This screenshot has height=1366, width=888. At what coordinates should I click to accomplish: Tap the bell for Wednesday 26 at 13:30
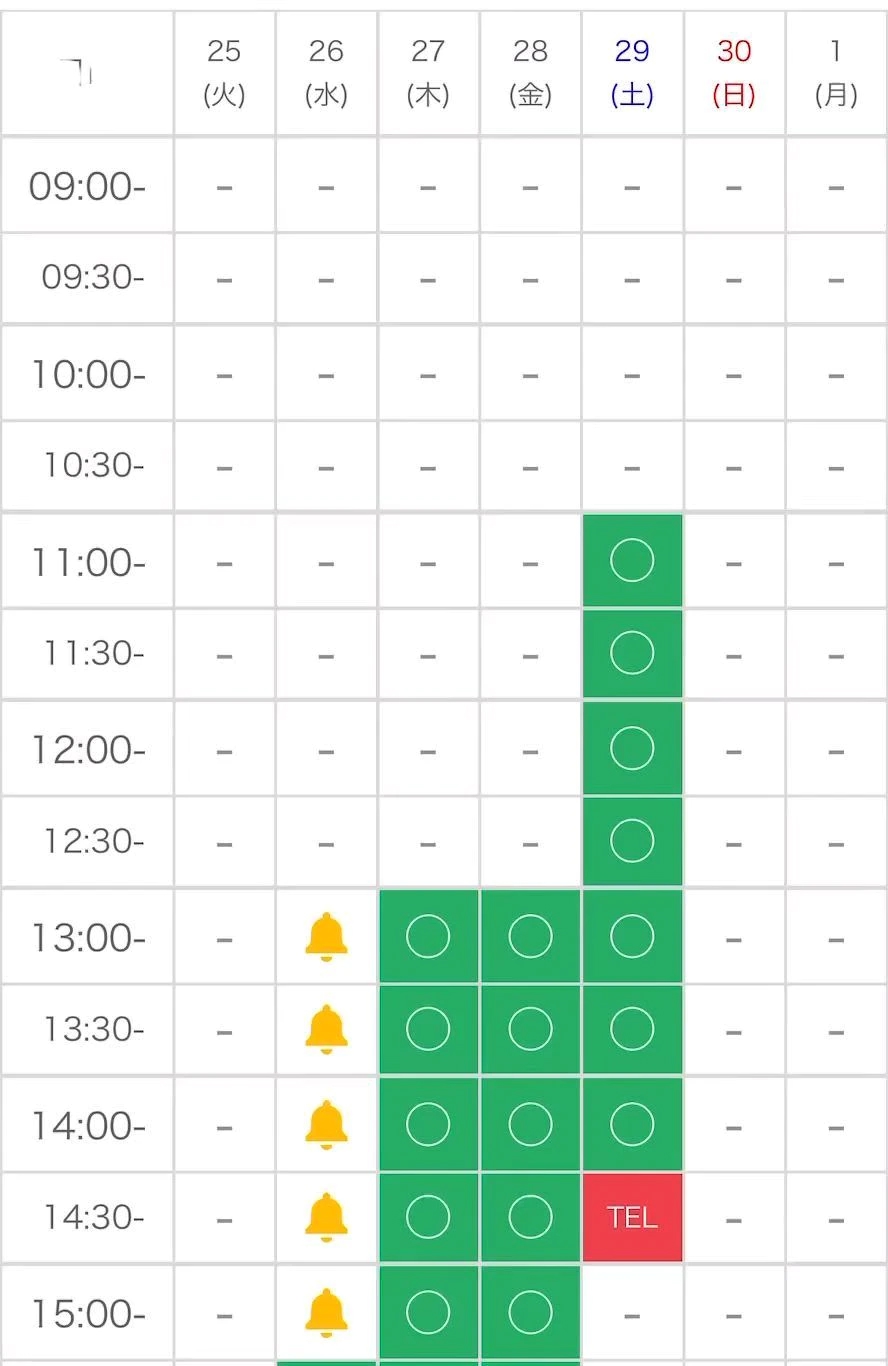coord(326,1029)
